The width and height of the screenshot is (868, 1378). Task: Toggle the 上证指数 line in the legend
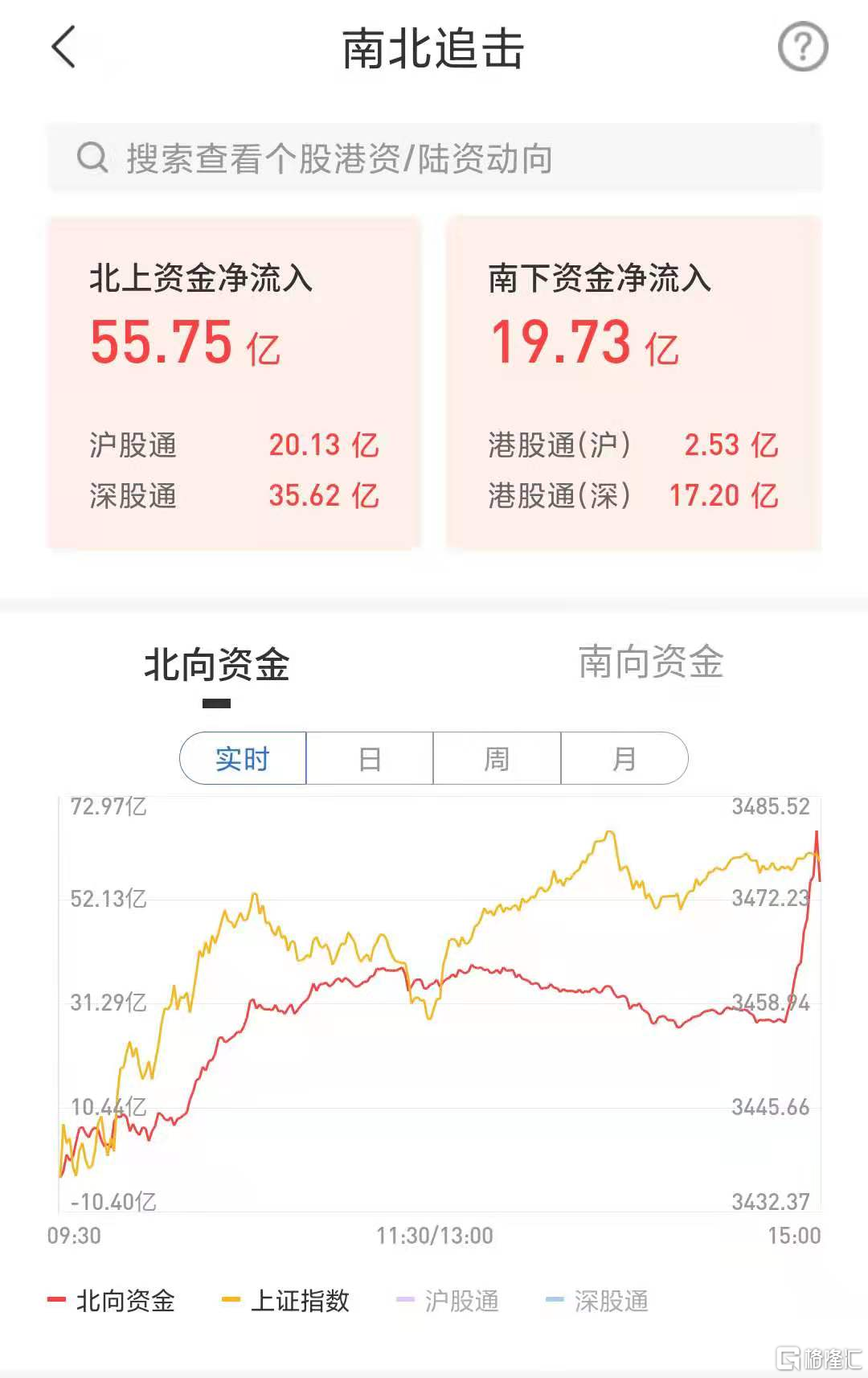point(286,1300)
